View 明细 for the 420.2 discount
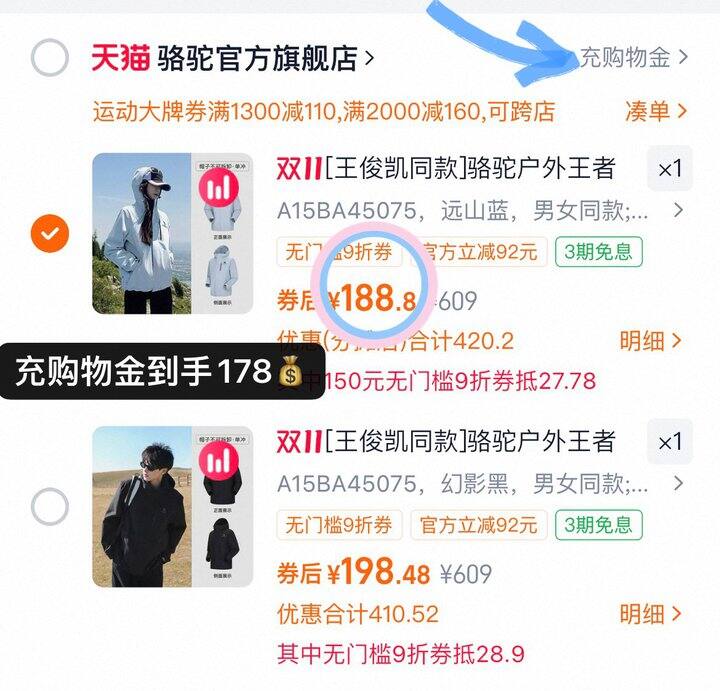This screenshot has height=691, width=720. pyautogui.click(x=650, y=341)
